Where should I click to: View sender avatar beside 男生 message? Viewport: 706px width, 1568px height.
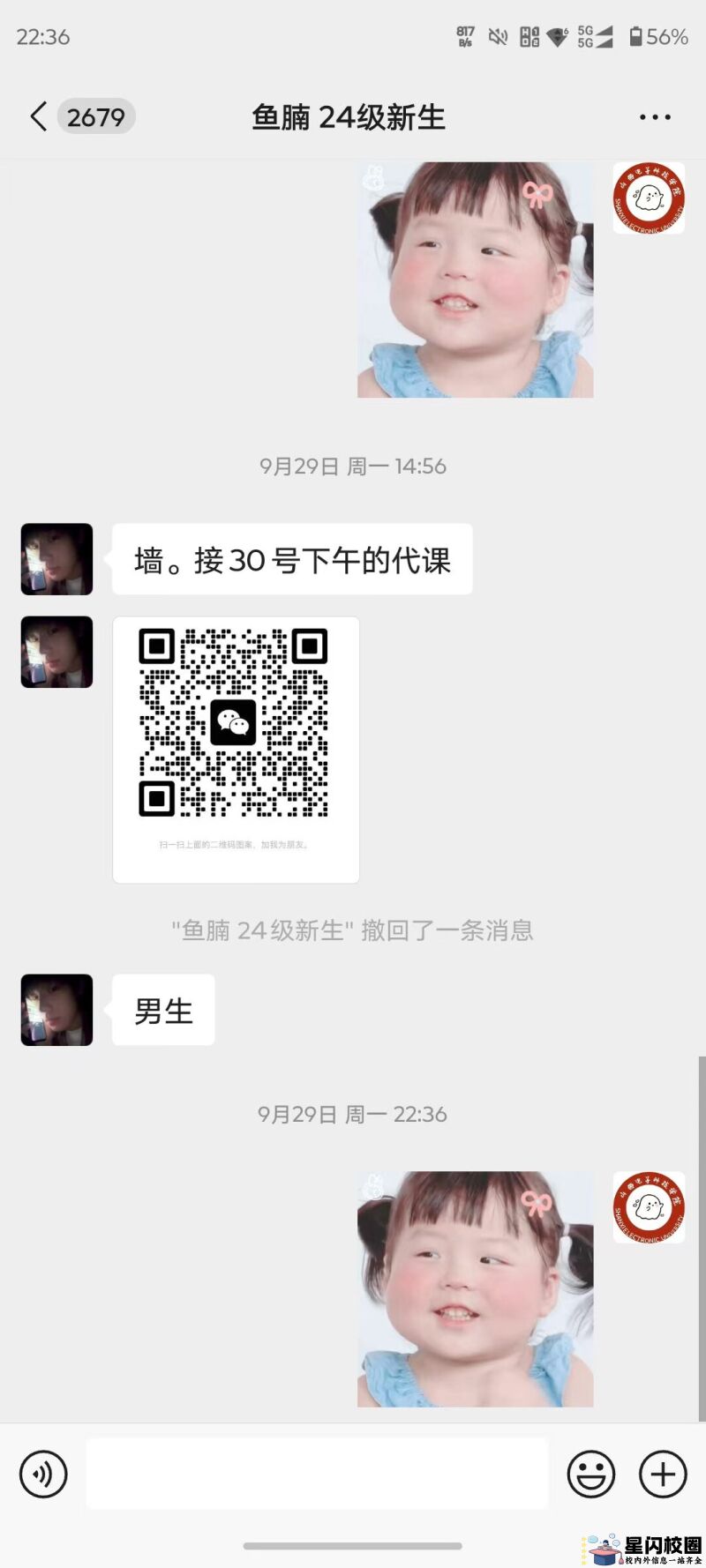tap(56, 1010)
